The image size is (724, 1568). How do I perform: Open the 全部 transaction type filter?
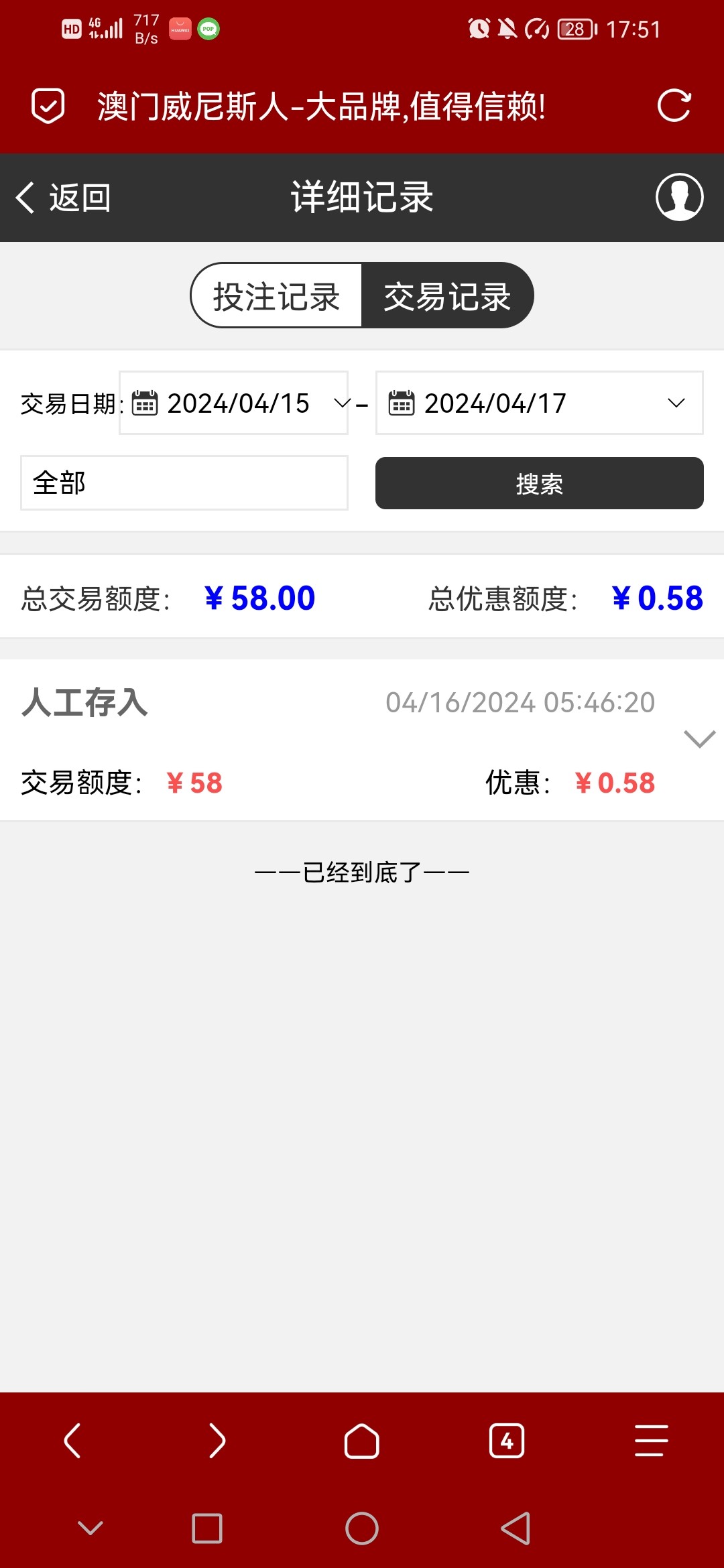(184, 482)
